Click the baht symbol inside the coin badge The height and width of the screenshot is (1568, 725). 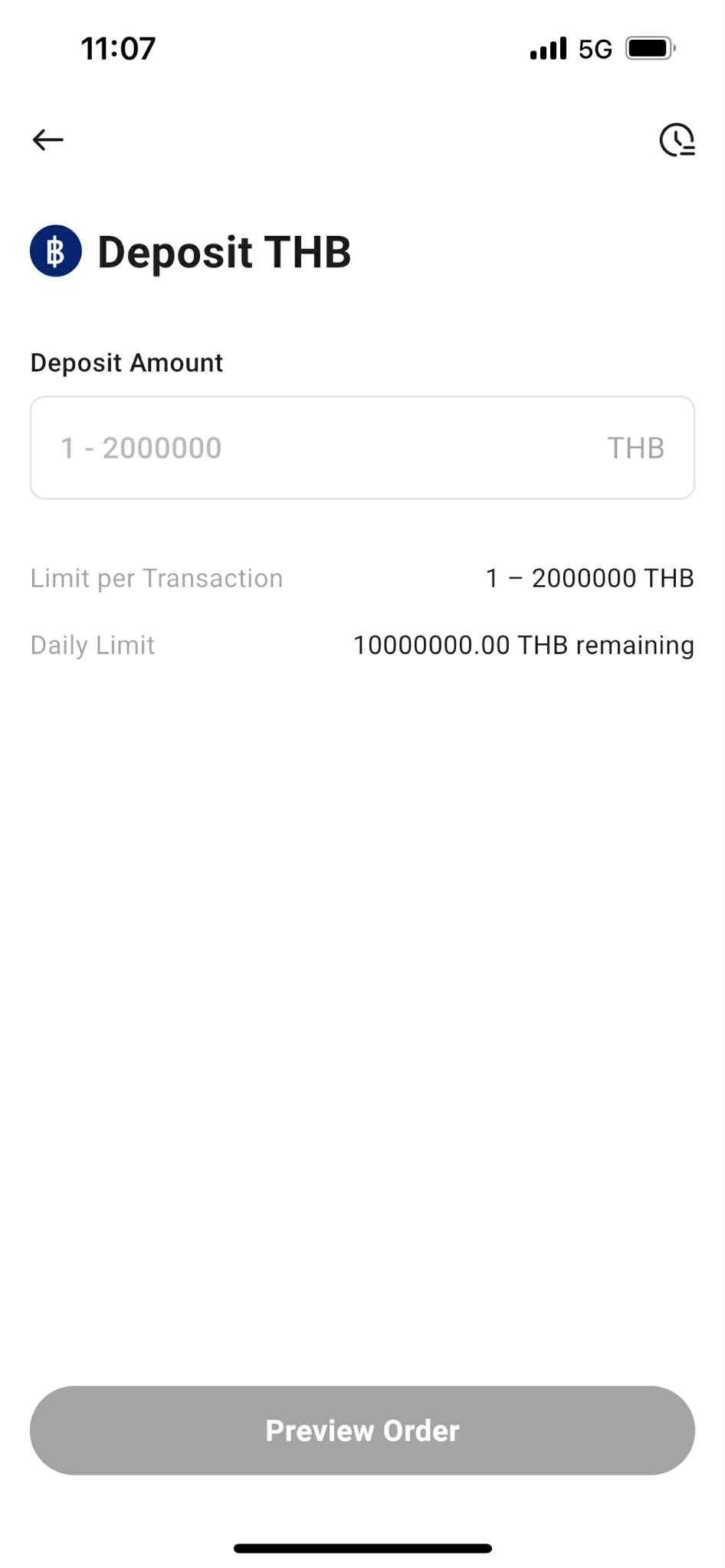click(x=55, y=250)
